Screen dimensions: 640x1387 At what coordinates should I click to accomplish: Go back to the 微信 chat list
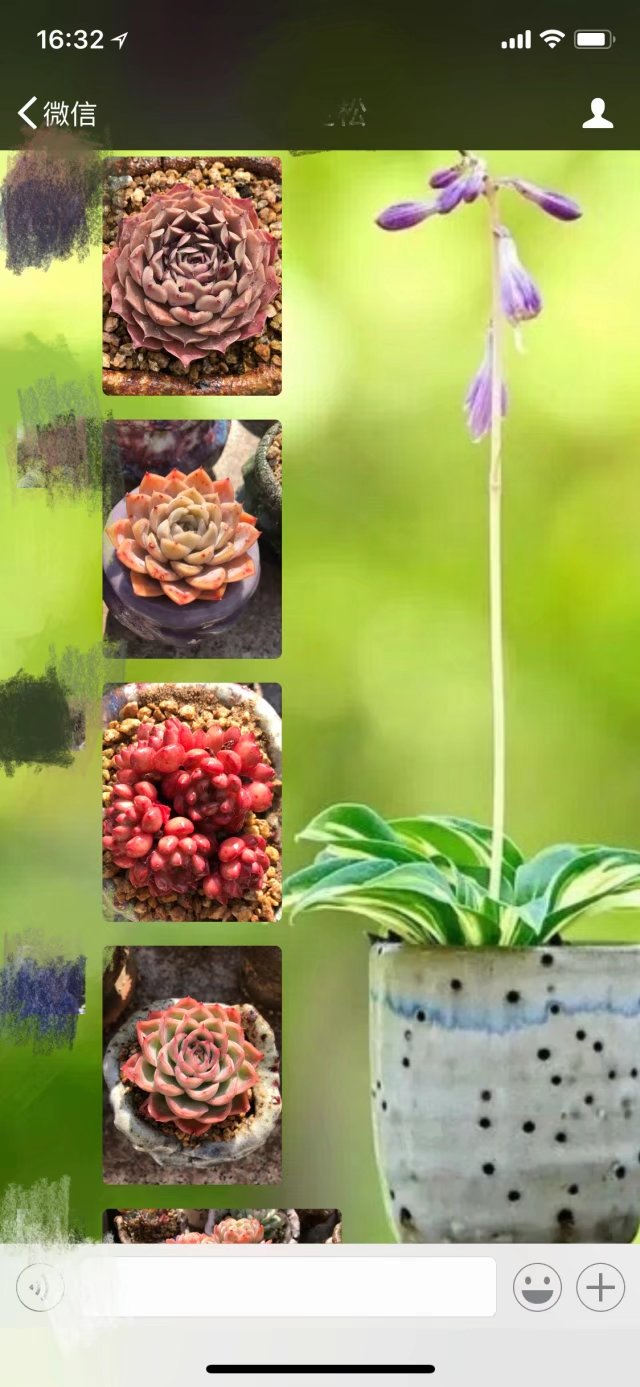pyautogui.click(x=57, y=113)
